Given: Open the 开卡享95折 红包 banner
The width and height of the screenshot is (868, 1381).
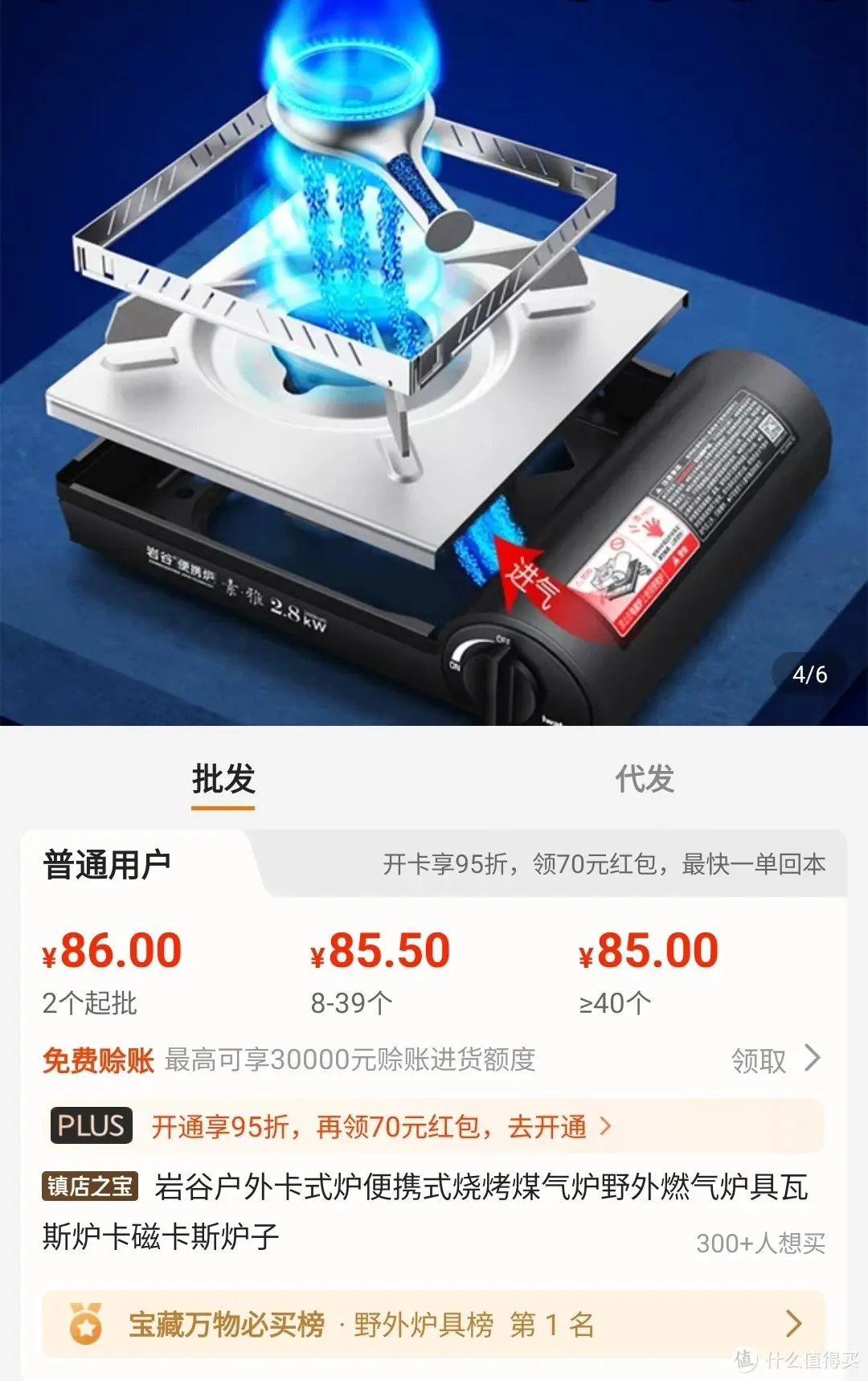Looking at the screenshot, I should tap(603, 864).
